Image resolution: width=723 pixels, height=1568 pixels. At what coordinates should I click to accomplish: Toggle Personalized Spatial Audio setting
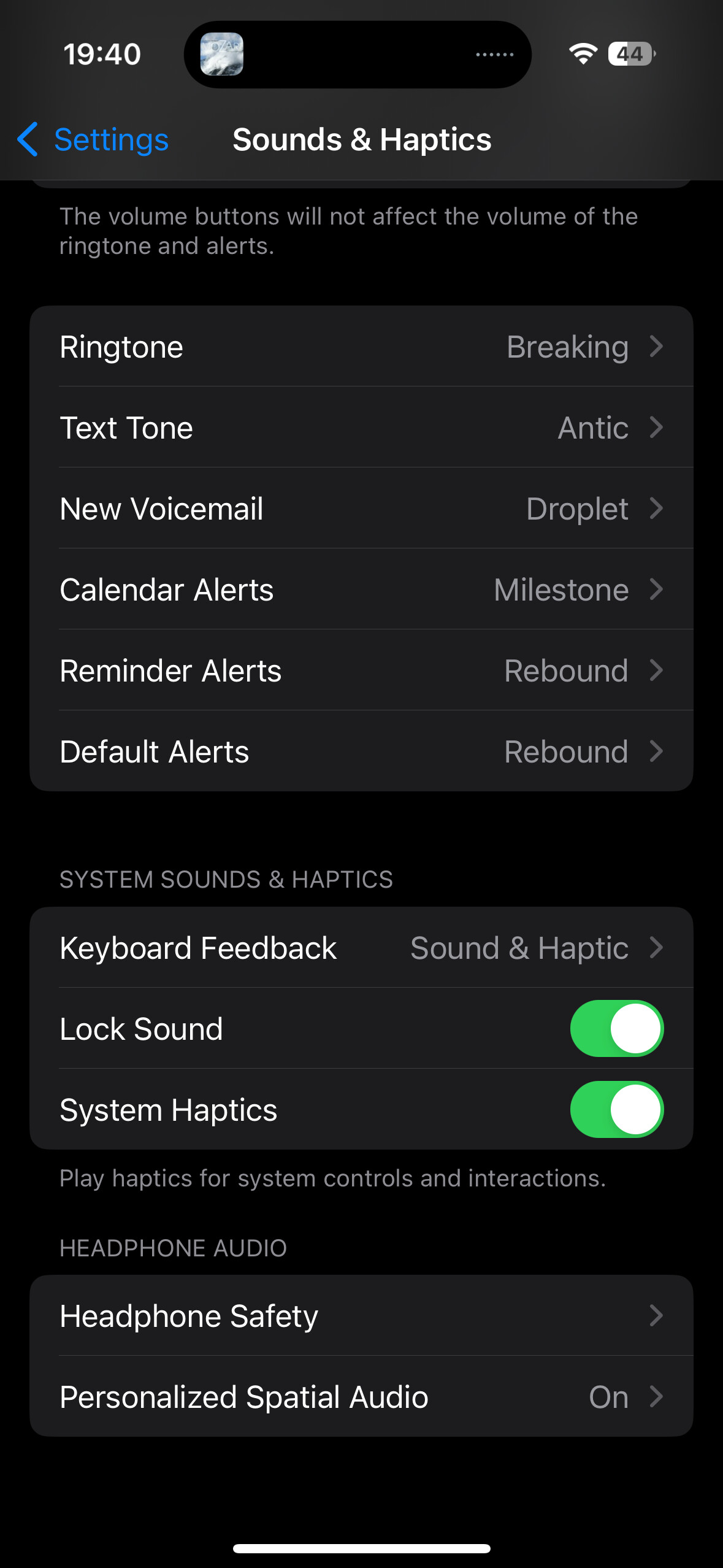coord(362,1397)
